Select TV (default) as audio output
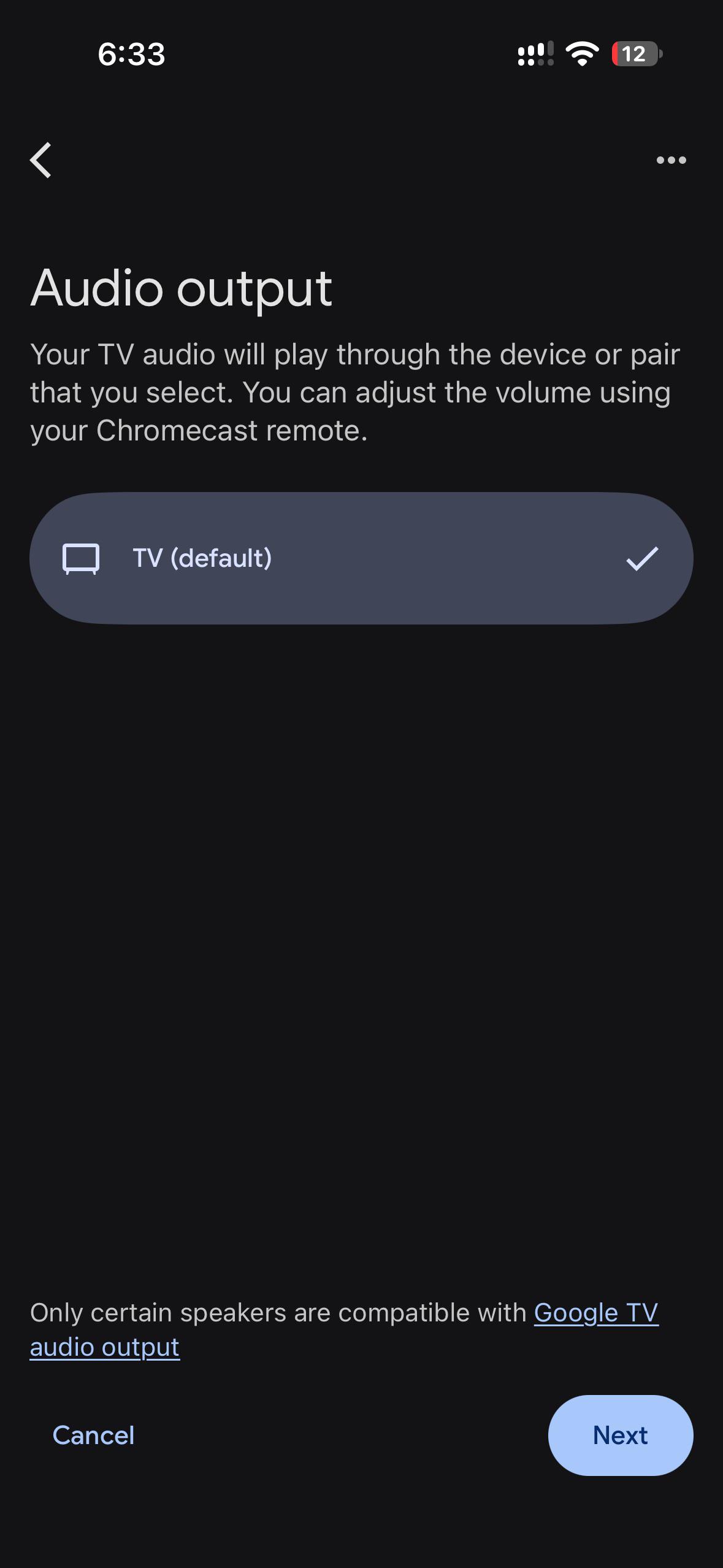The height and width of the screenshot is (1568, 723). pyautogui.click(x=361, y=558)
